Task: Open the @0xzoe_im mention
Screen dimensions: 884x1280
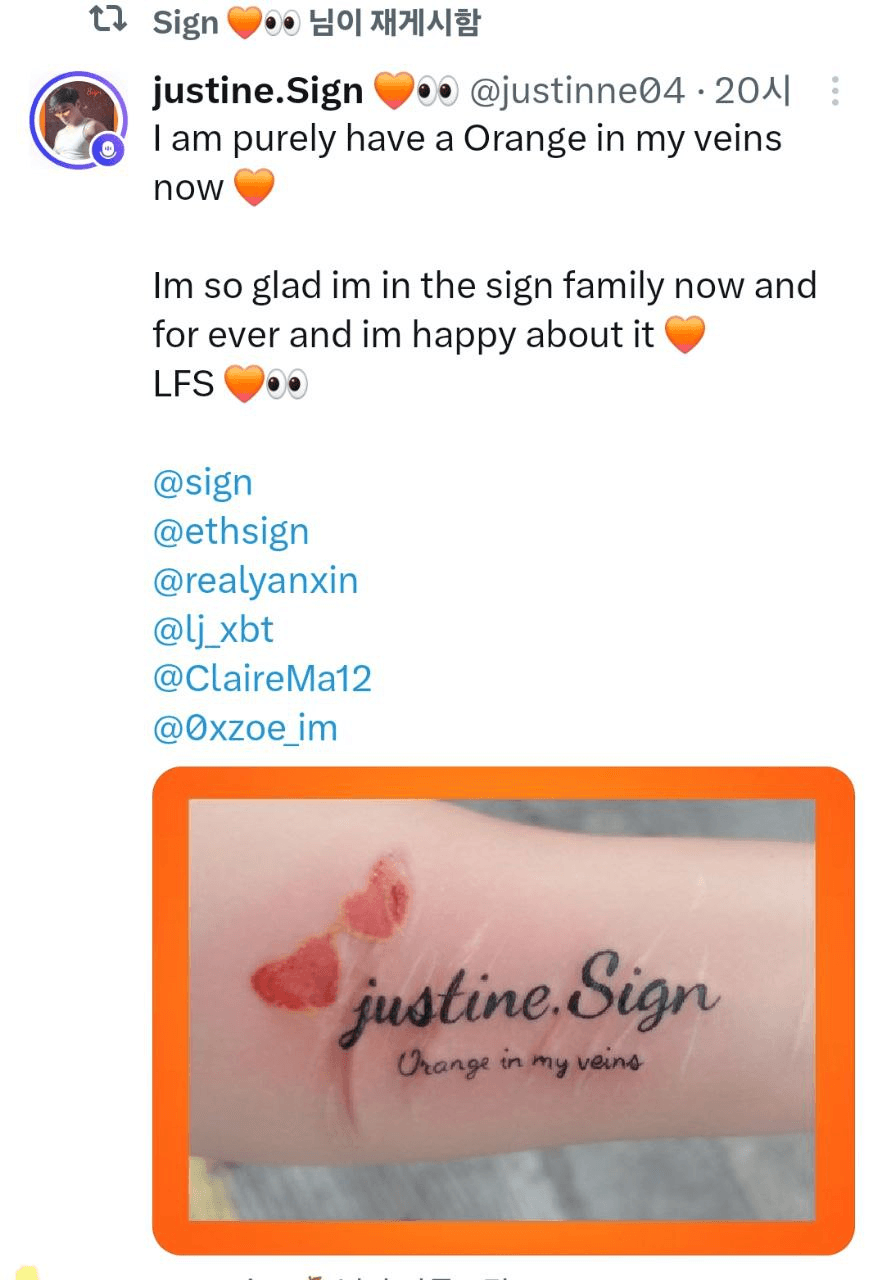Action: click(245, 728)
